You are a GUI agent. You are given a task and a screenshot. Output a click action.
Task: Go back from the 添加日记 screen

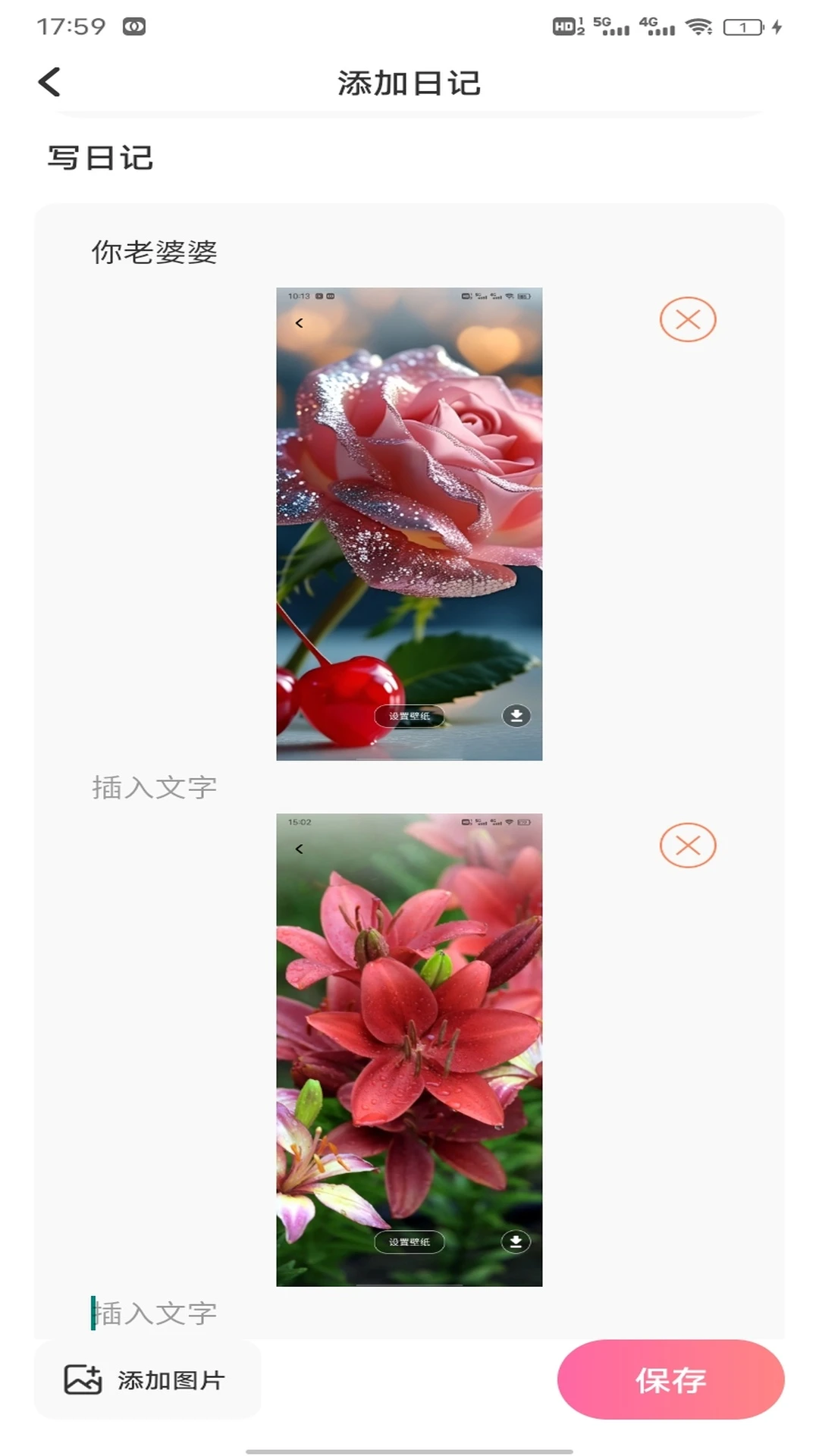click(x=50, y=82)
